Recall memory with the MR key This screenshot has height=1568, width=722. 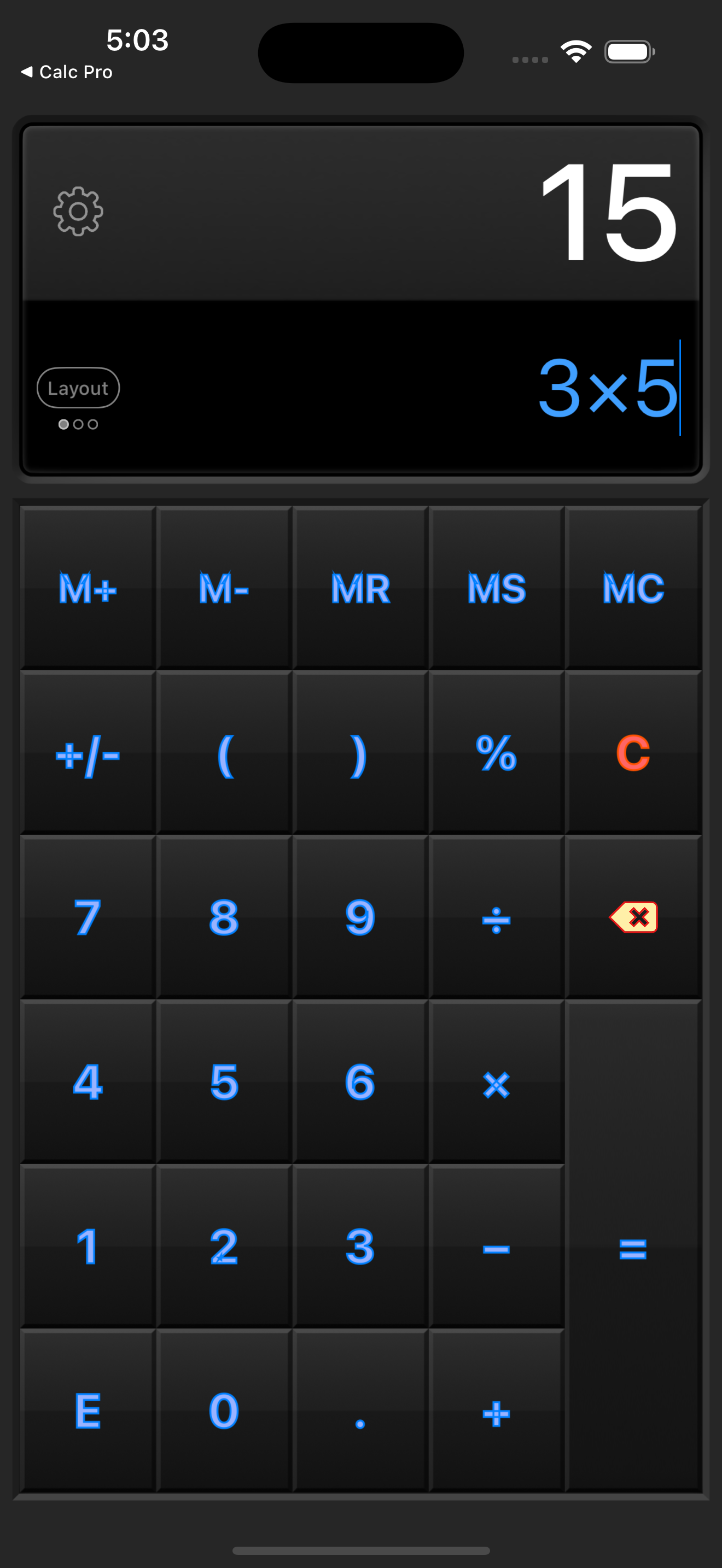coord(360,588)
